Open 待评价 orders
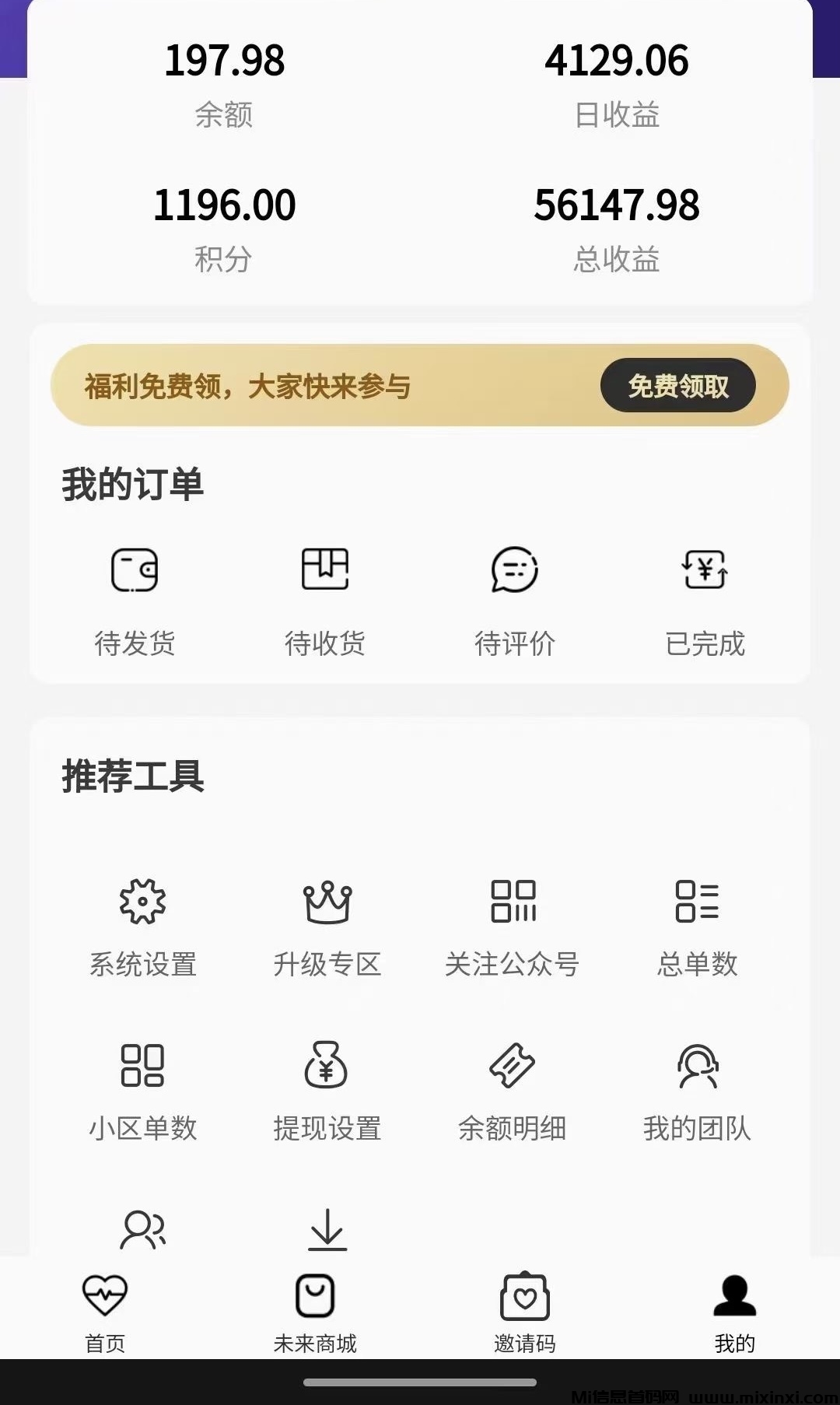 515,599
